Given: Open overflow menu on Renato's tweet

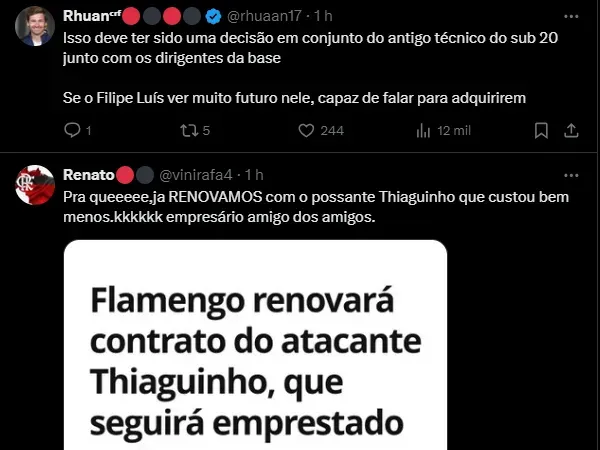Looking at the screenshot, I should point(570,175).
